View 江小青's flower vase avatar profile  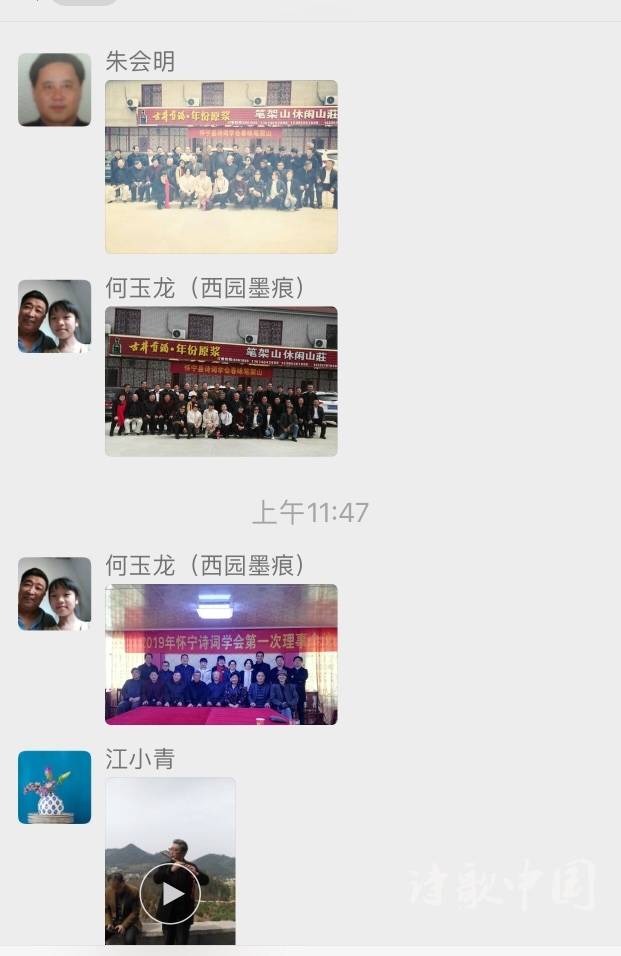[54, 787]
